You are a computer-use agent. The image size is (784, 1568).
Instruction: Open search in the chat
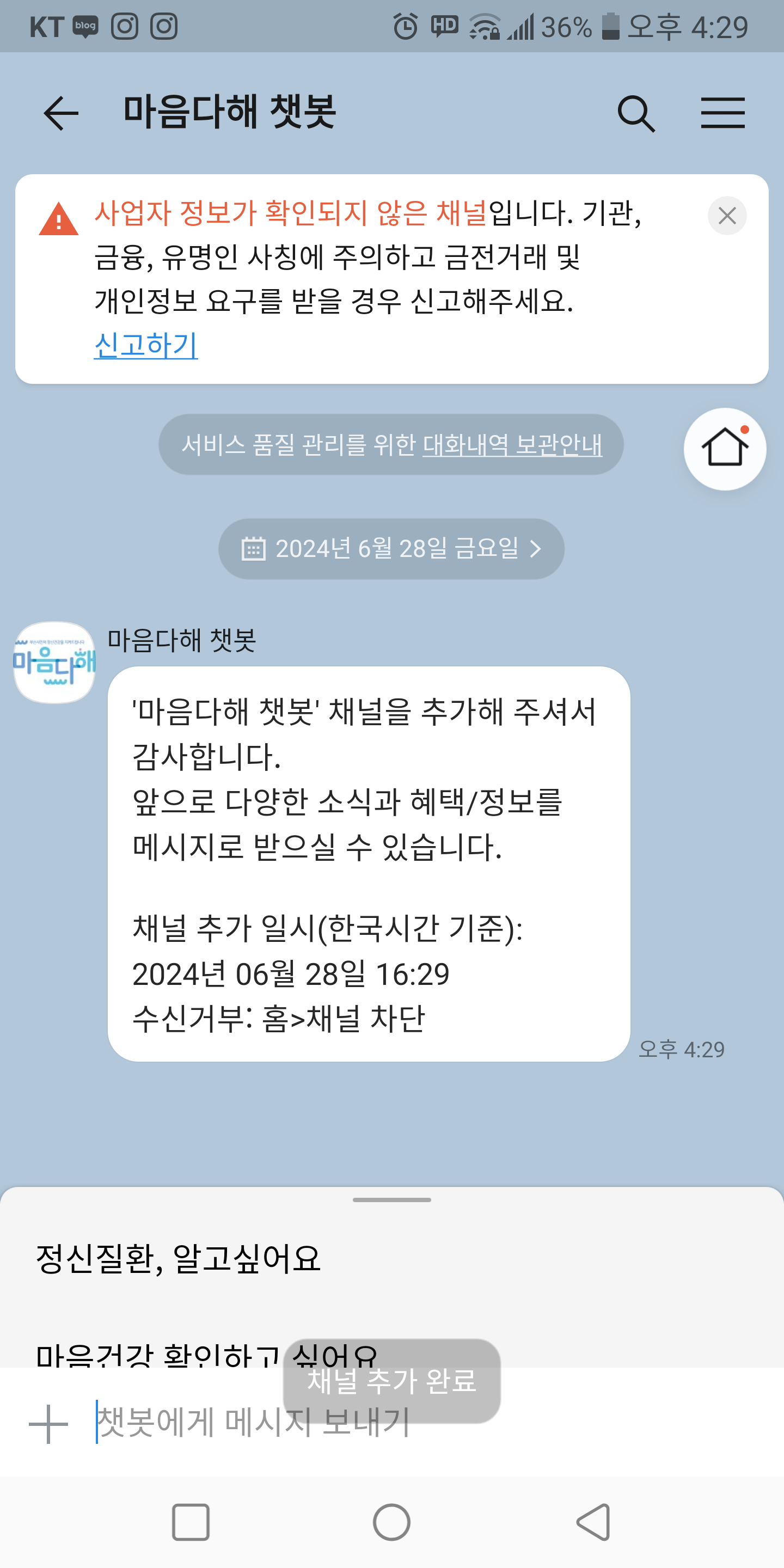pyautogui.click(x=636, y=113)
